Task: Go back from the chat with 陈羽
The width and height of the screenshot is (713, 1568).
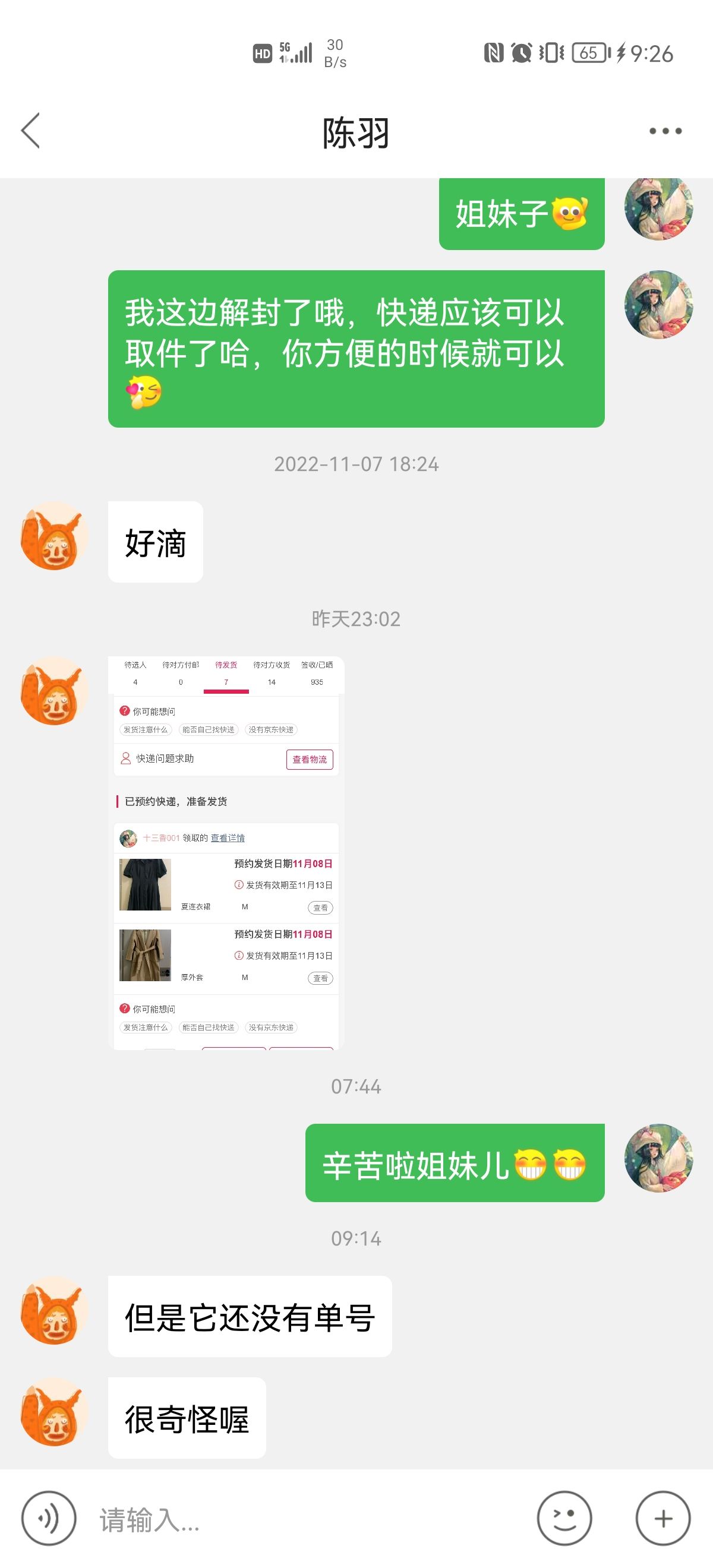Action: (30, 130)
